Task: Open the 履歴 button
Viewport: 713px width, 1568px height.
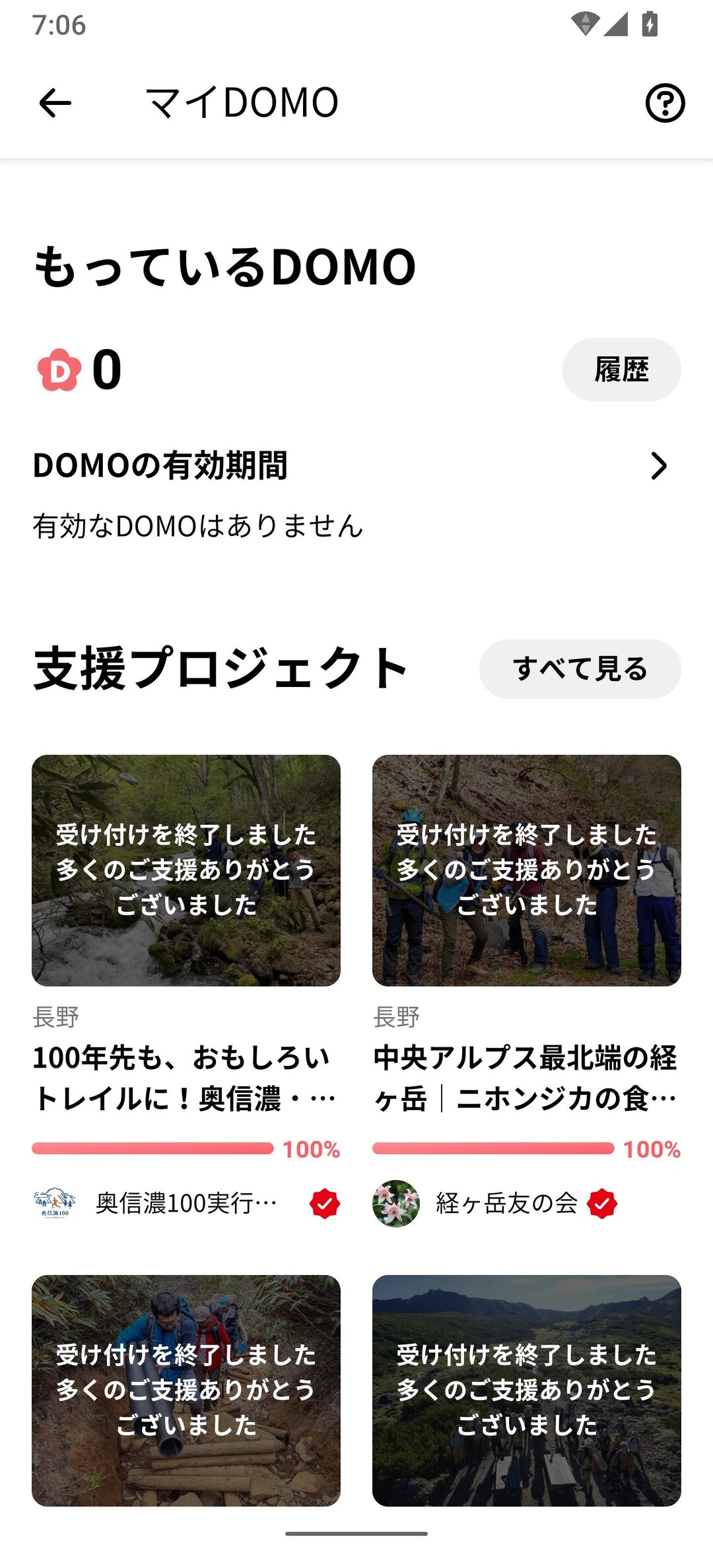Action: [622, 370]
